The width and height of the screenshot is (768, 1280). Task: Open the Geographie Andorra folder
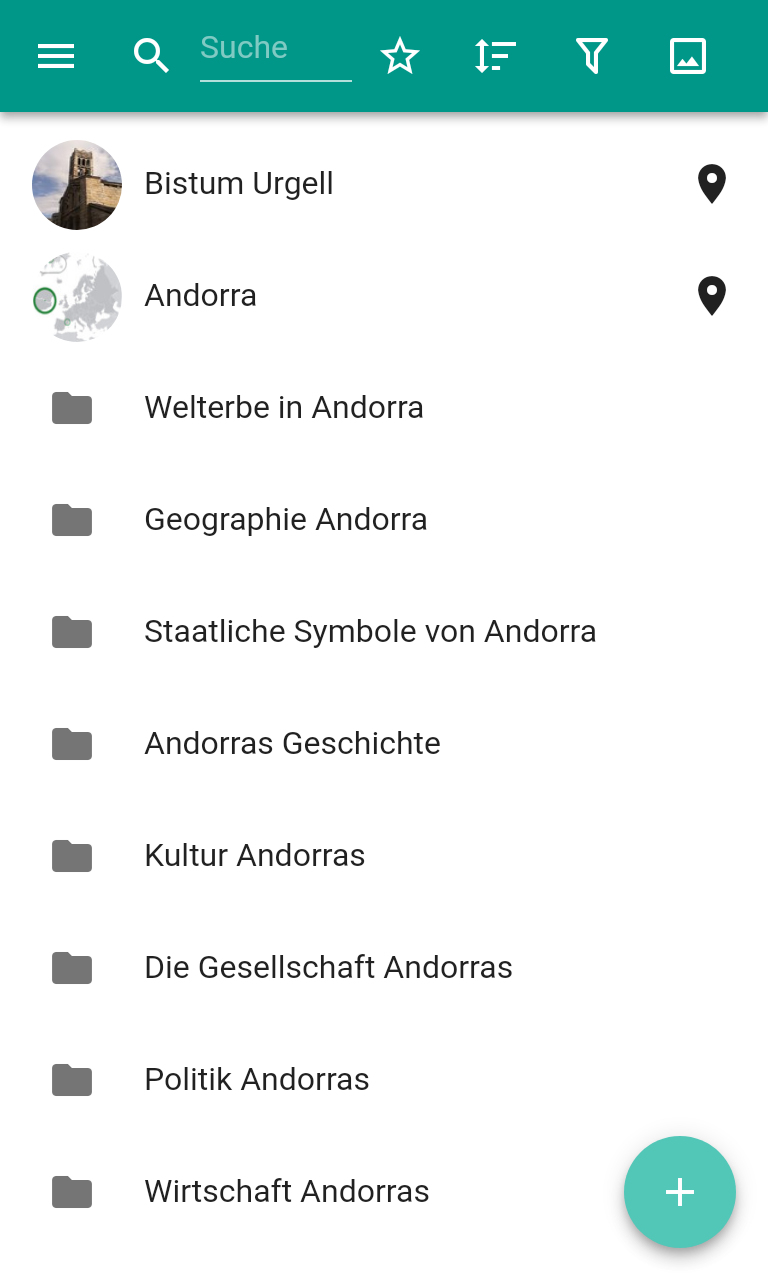pyautogui.click(x=286, y=520)
